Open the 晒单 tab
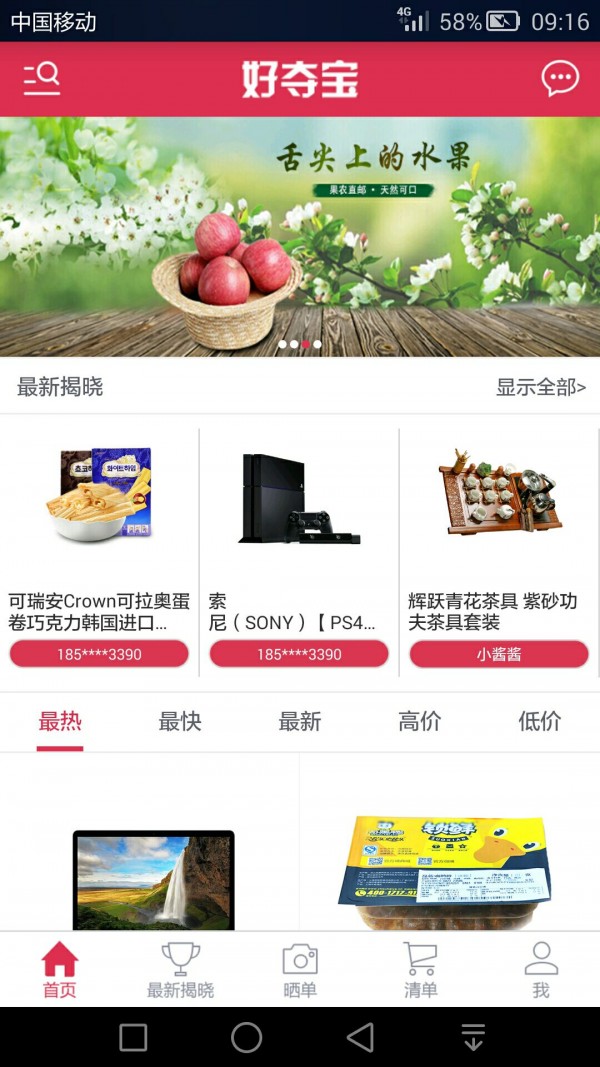The width and height of the screenshot is (600, 1067). [300, 970]
